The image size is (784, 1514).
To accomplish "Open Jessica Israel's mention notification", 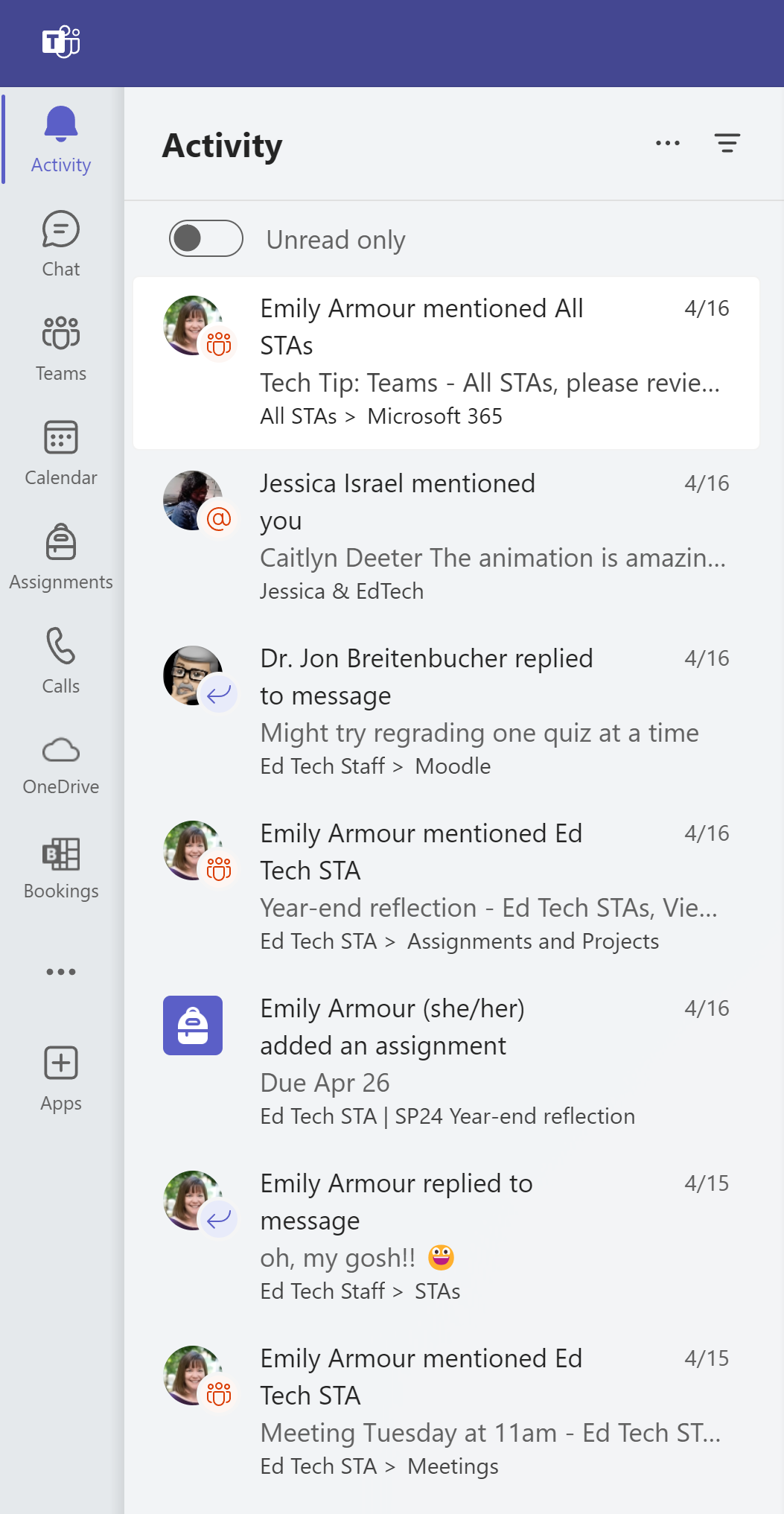I will click(x=447, y=536).
